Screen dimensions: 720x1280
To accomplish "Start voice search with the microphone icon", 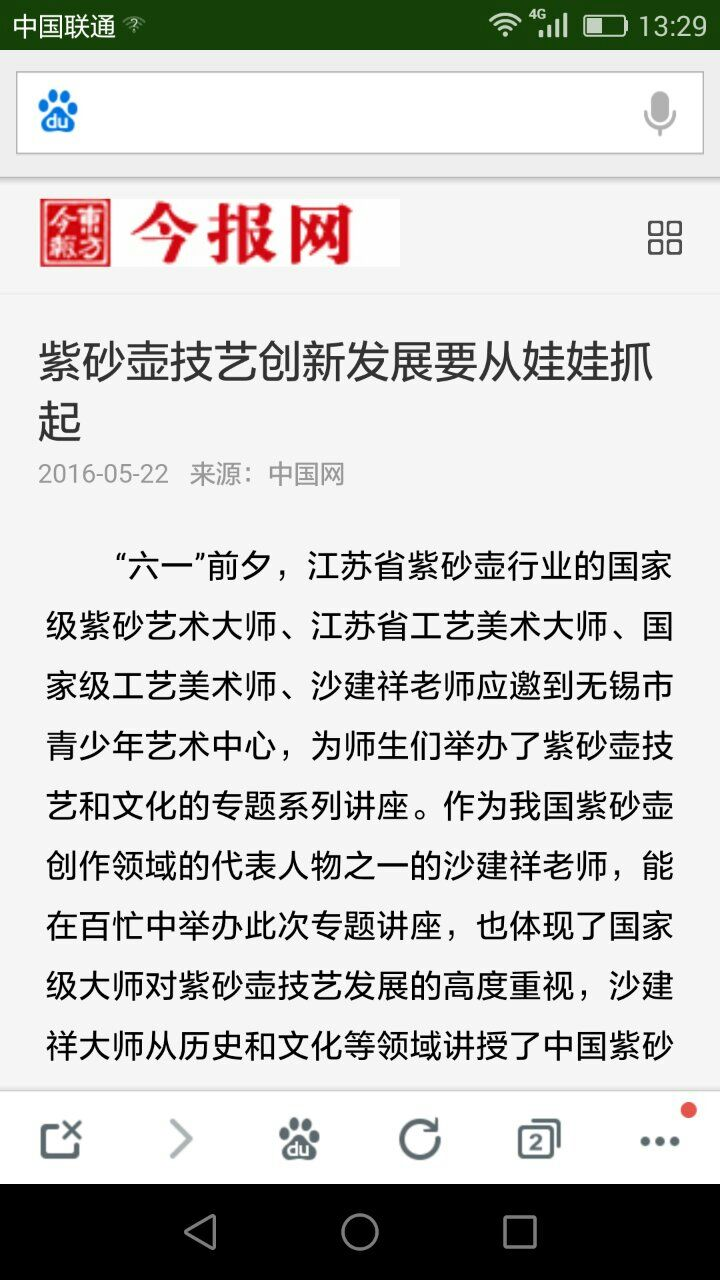I will (x=659, y=113).
